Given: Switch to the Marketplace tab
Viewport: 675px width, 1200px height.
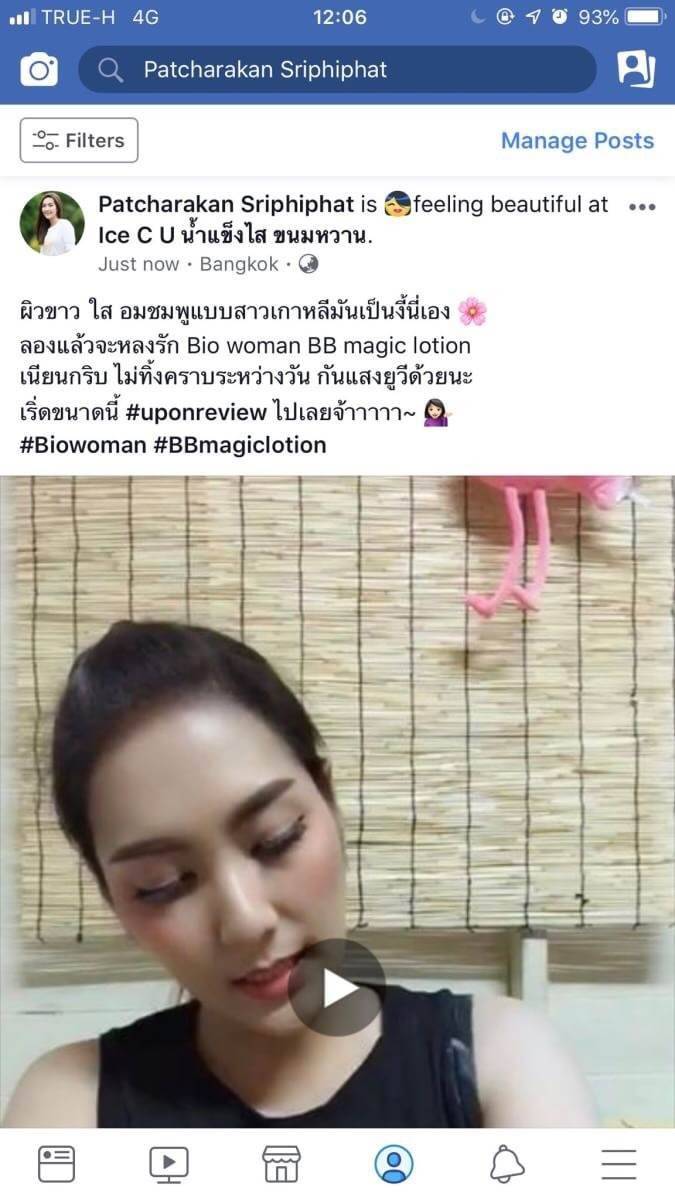Looking at the screenshot, I should click(281, 1164).
